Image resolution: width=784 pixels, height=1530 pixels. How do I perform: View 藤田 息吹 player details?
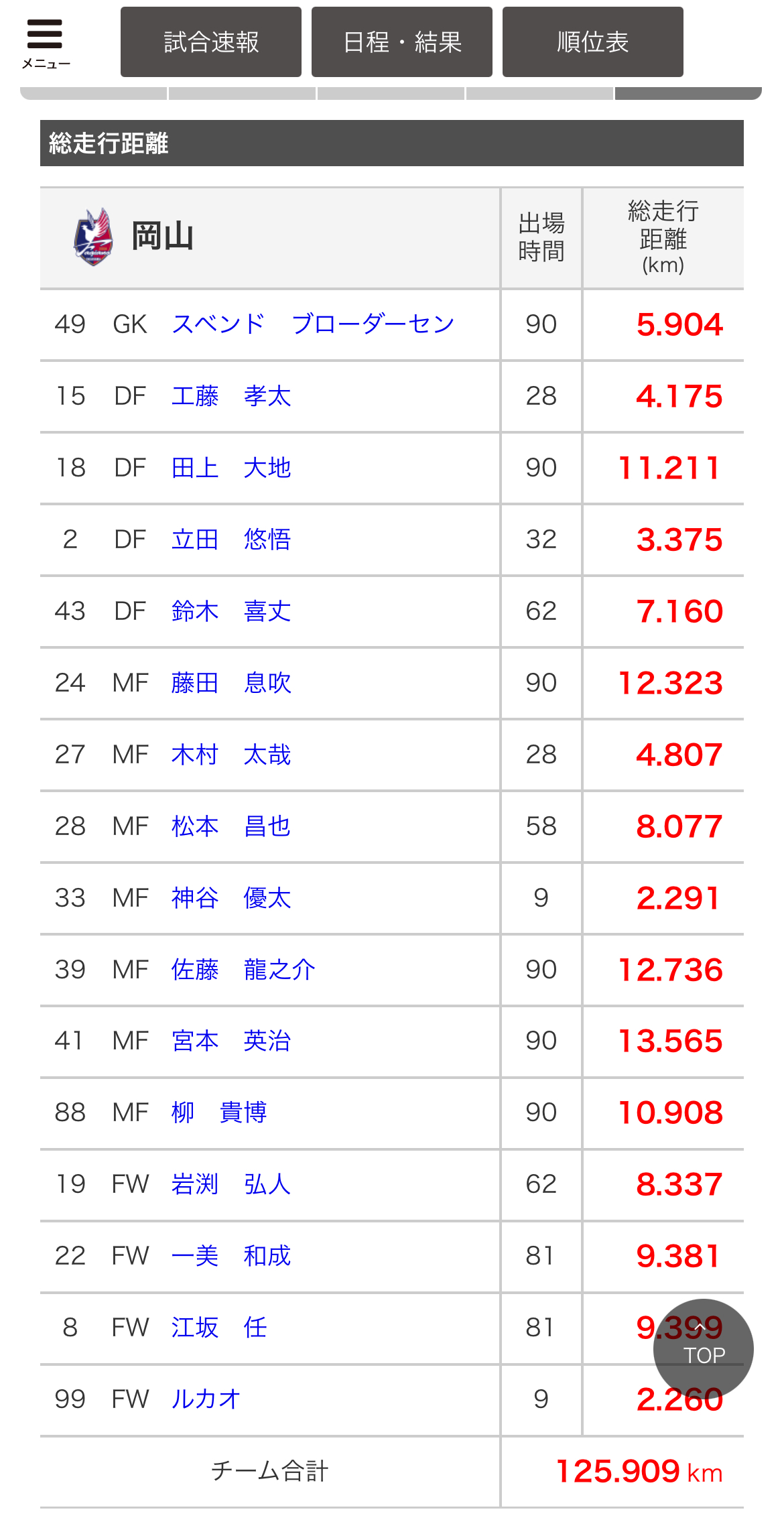231,683
